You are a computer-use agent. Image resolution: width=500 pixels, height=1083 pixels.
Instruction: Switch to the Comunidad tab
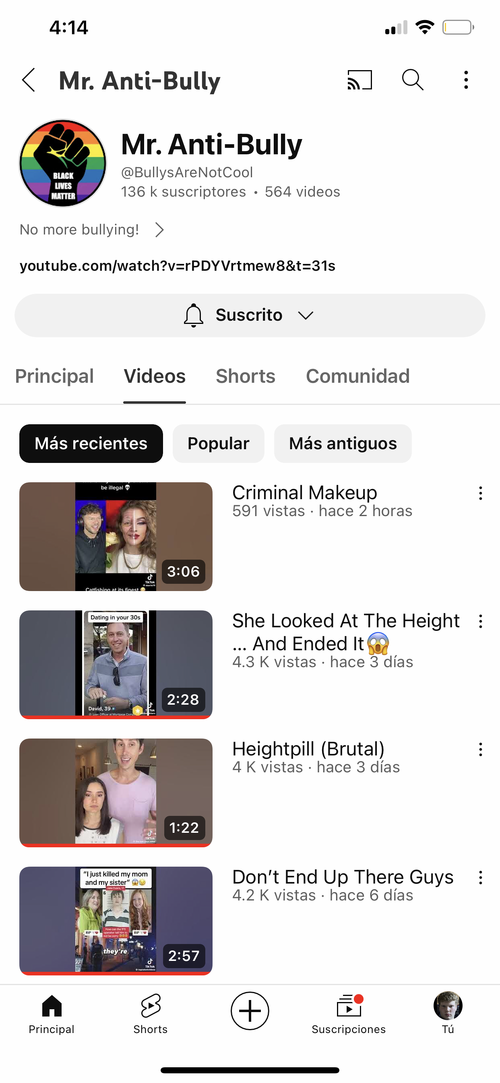[x=358, y=376]
